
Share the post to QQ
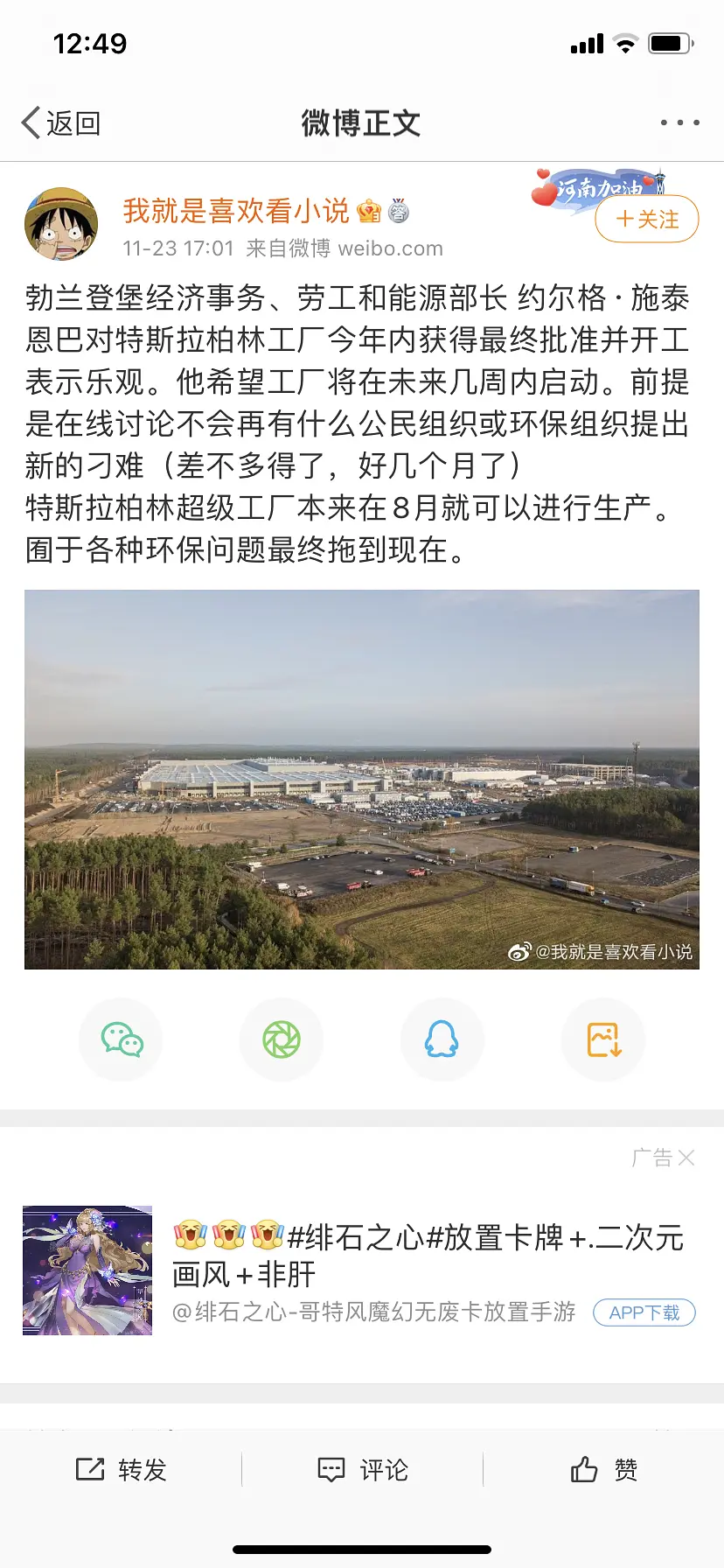(x=442, y=1039)
